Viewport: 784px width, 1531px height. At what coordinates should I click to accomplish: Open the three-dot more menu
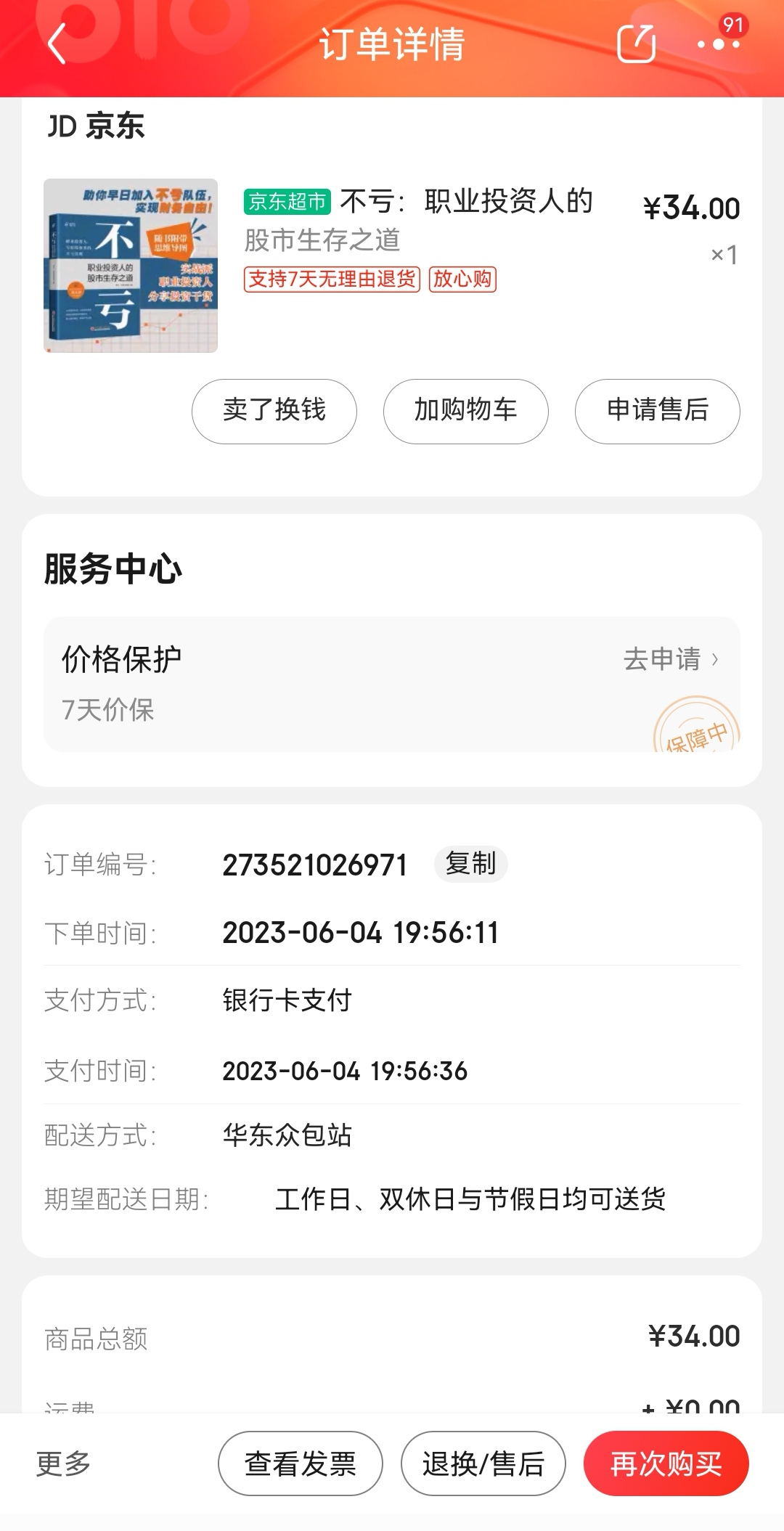click(x=718, y=44)
